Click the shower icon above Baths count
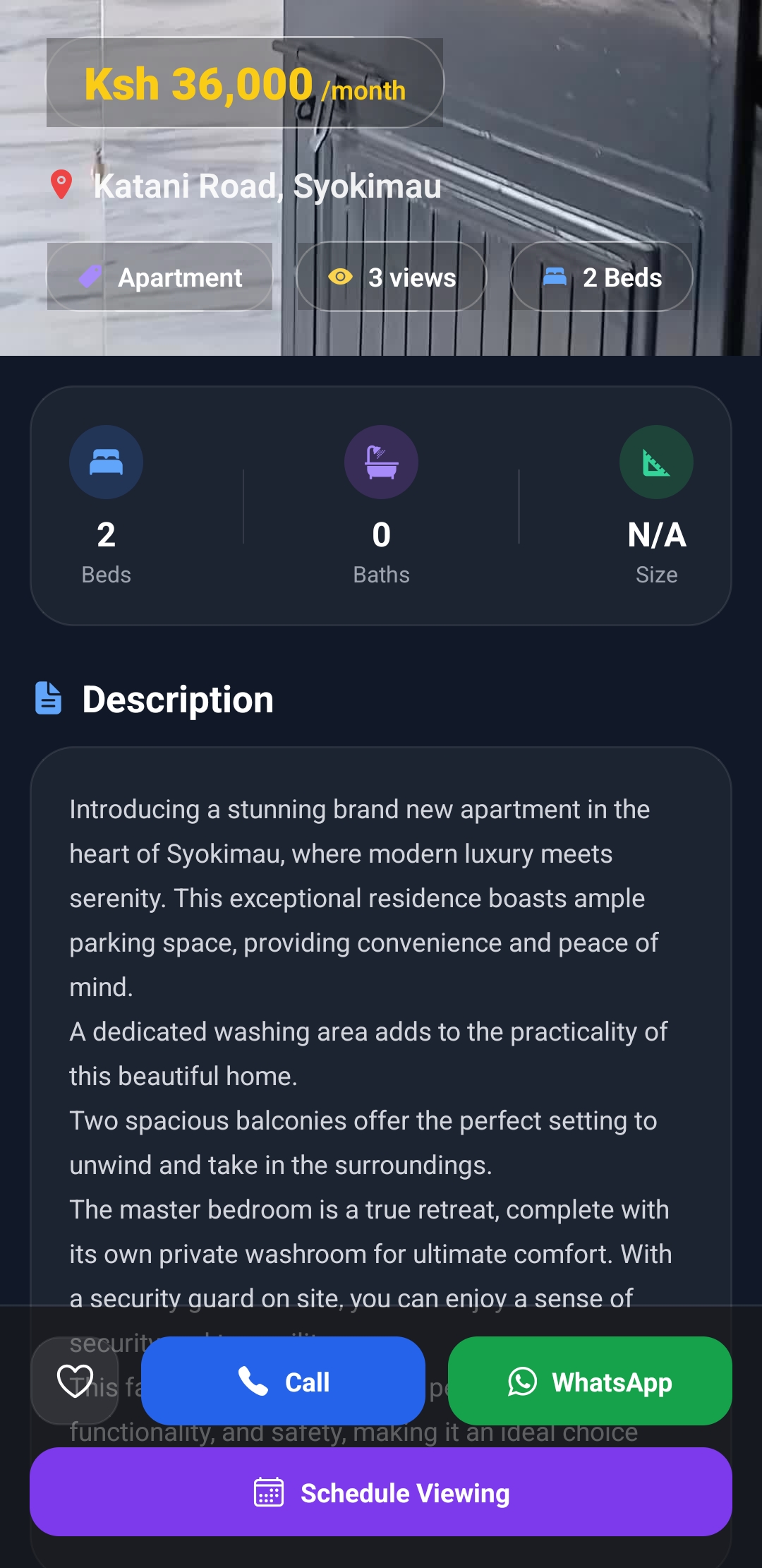Screen dimensions: 762x1568 pyautogui.click(x=380, y=461)
